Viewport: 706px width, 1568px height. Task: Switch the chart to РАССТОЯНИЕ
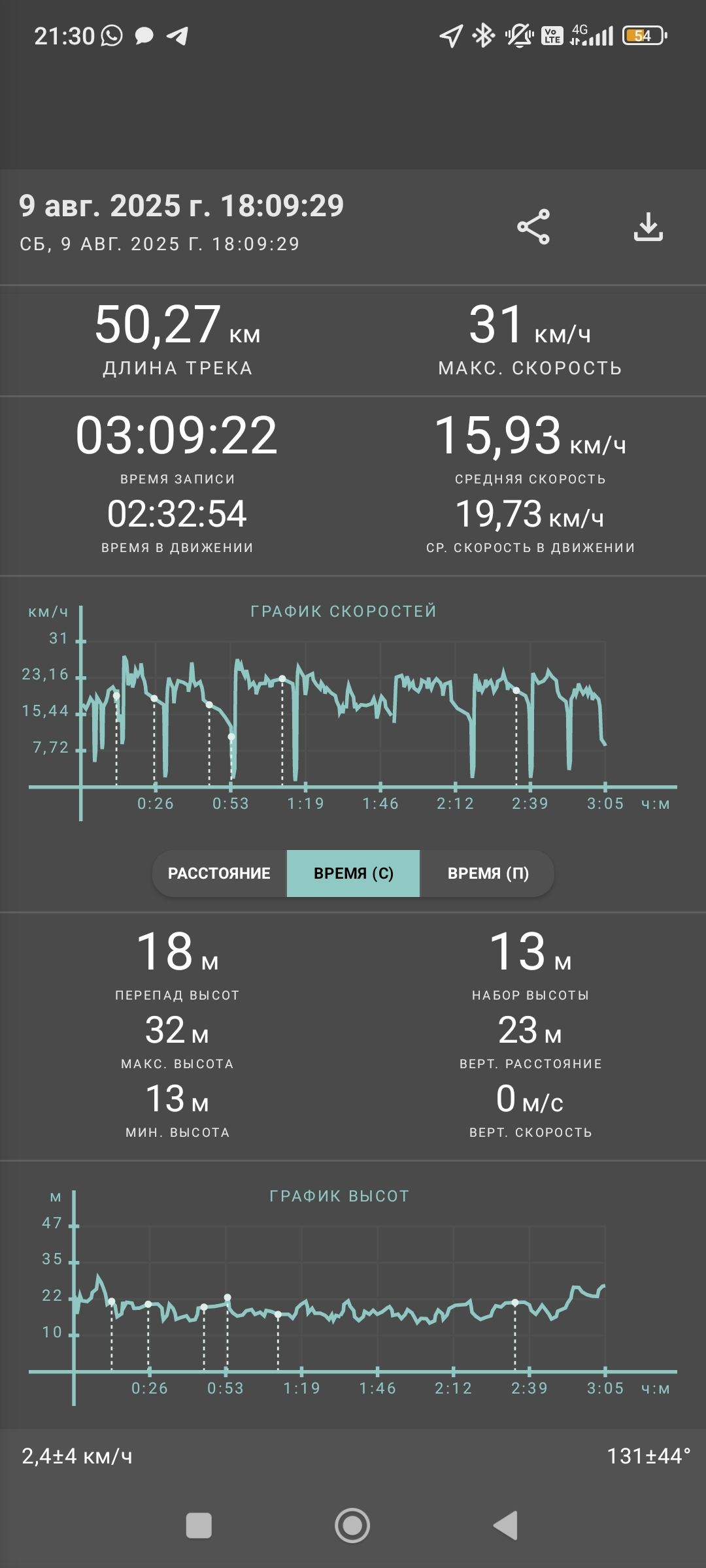click(x=219, y=874)
